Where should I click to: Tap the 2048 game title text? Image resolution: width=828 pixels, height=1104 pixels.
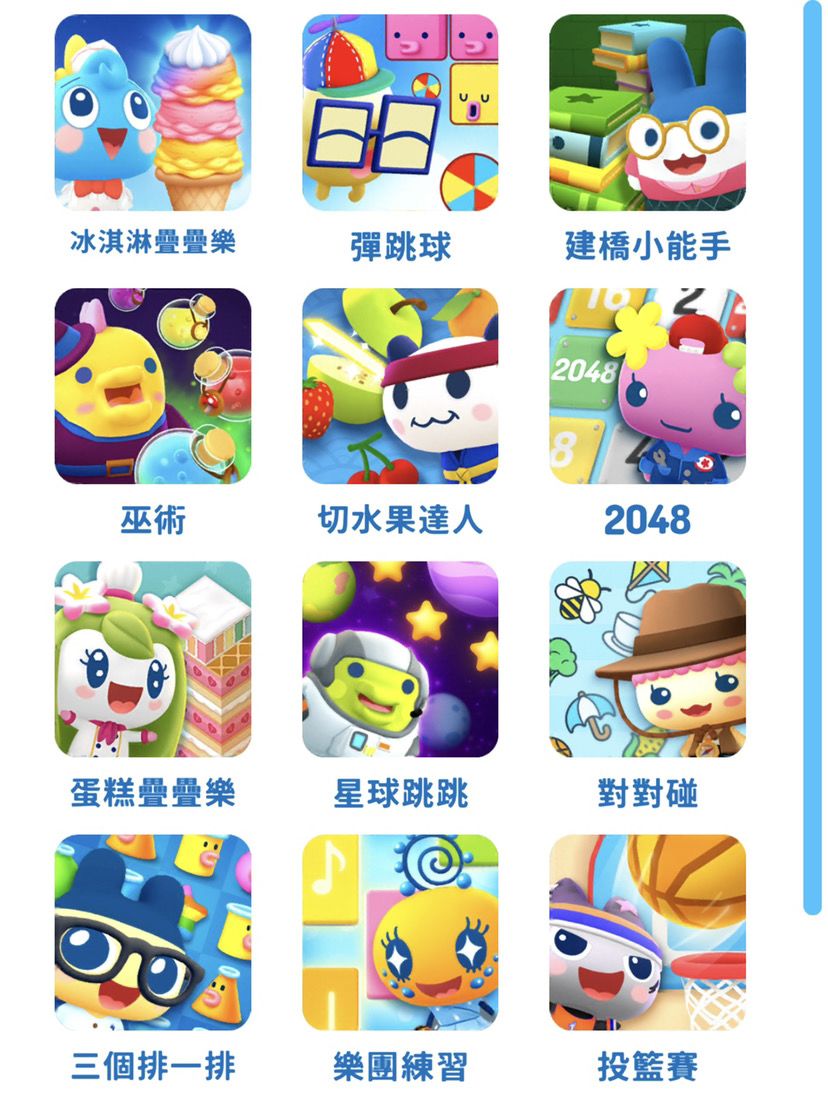click(x=648, y=520)
